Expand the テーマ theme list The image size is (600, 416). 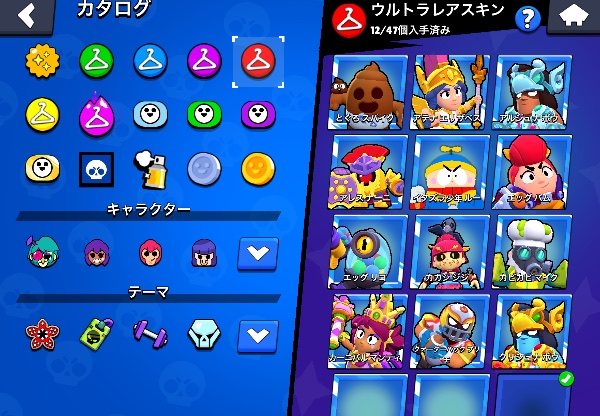(x=258, y=333)
